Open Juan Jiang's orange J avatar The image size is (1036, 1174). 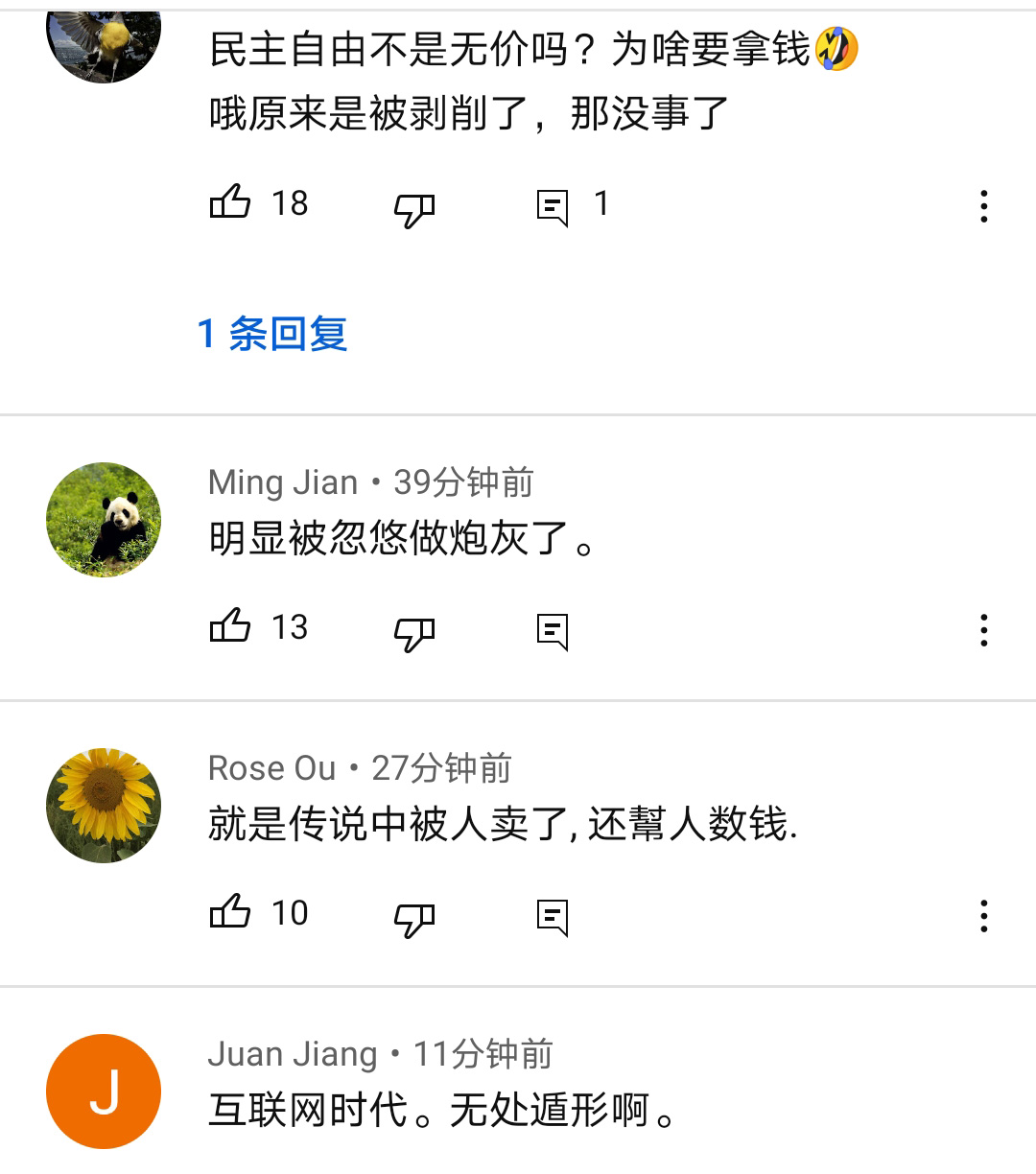pos(104,1092)
